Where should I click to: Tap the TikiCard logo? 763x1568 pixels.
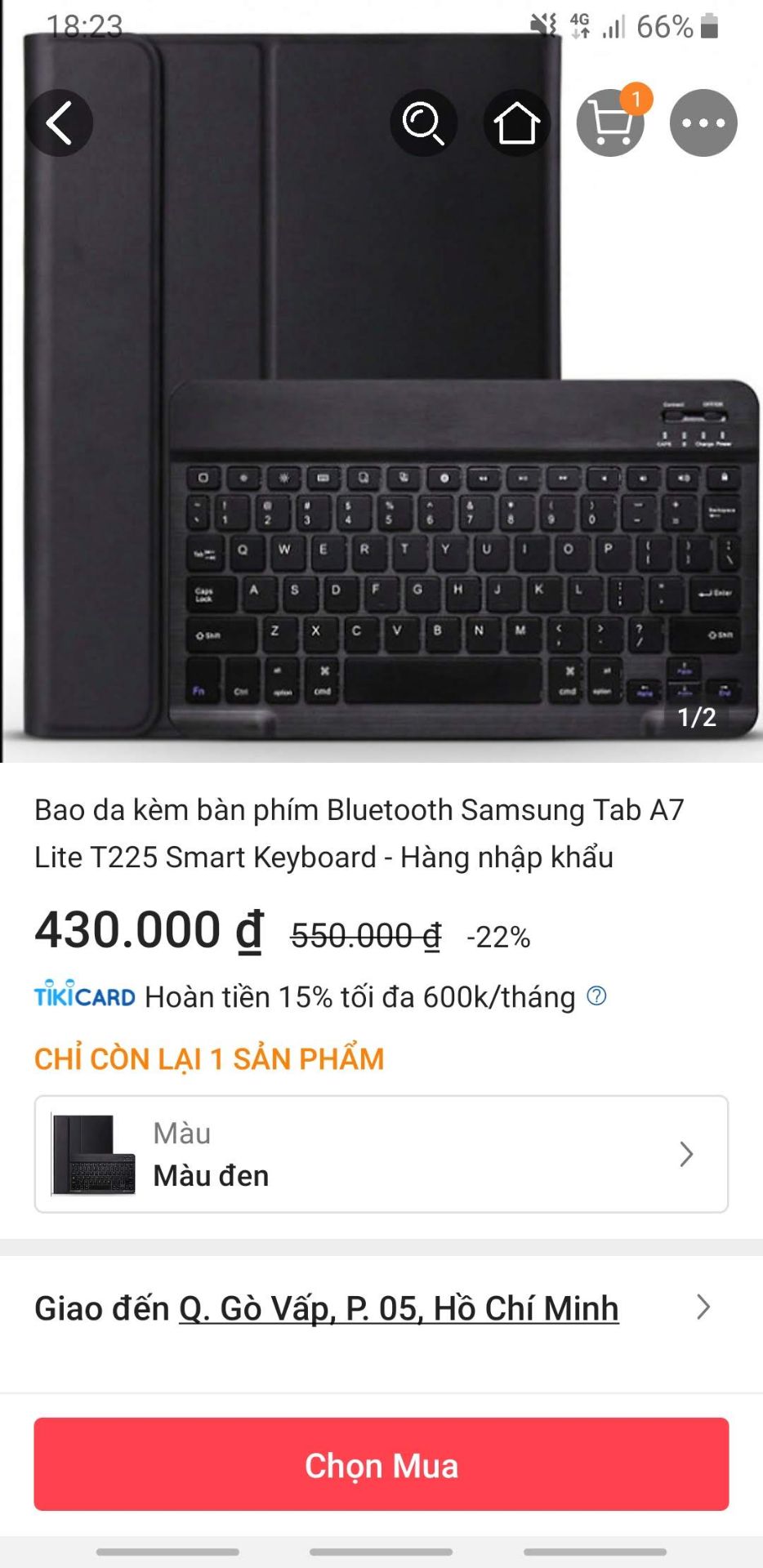[82, 995]
